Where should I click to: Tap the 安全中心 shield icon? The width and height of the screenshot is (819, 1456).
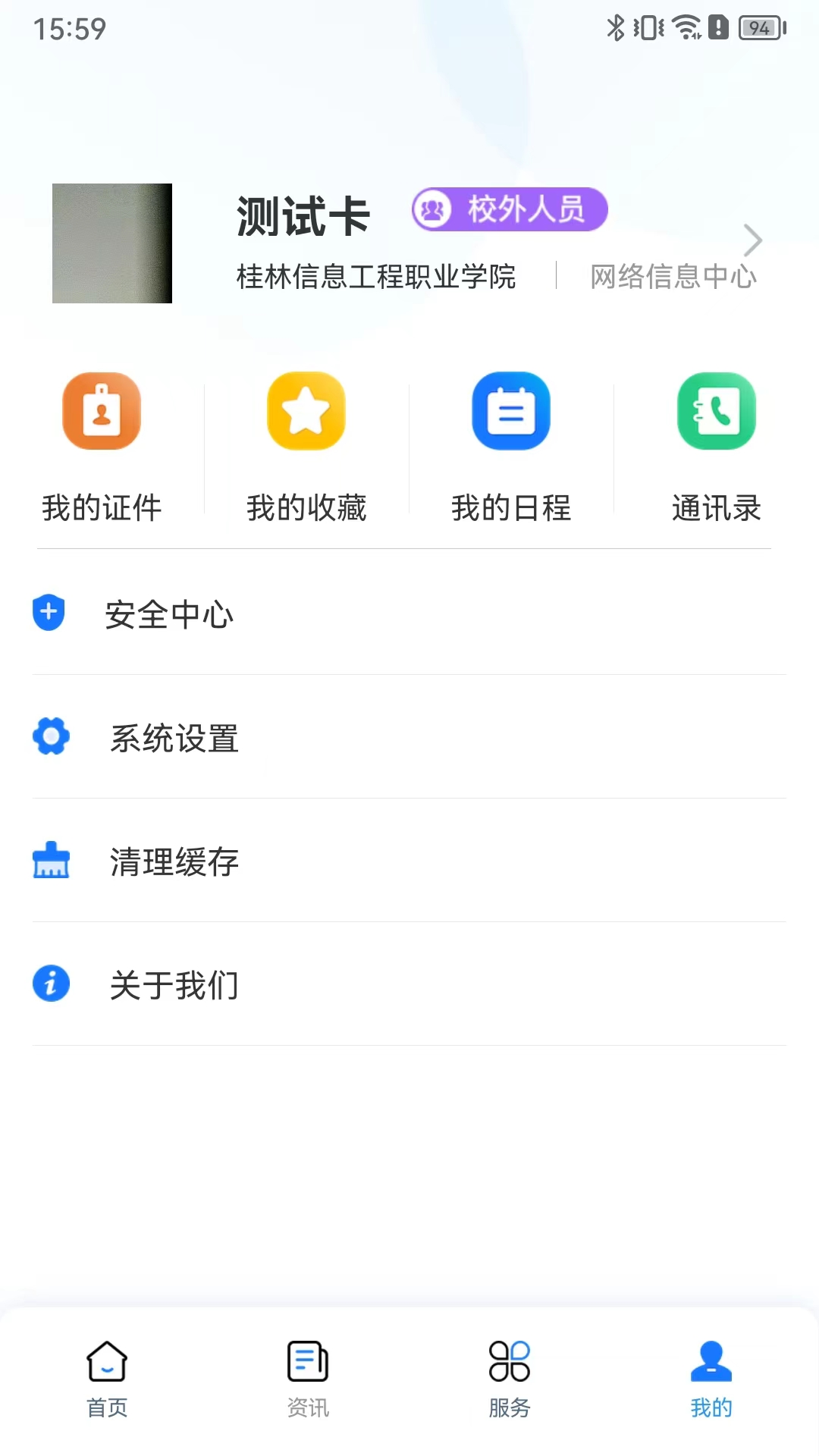49,612
